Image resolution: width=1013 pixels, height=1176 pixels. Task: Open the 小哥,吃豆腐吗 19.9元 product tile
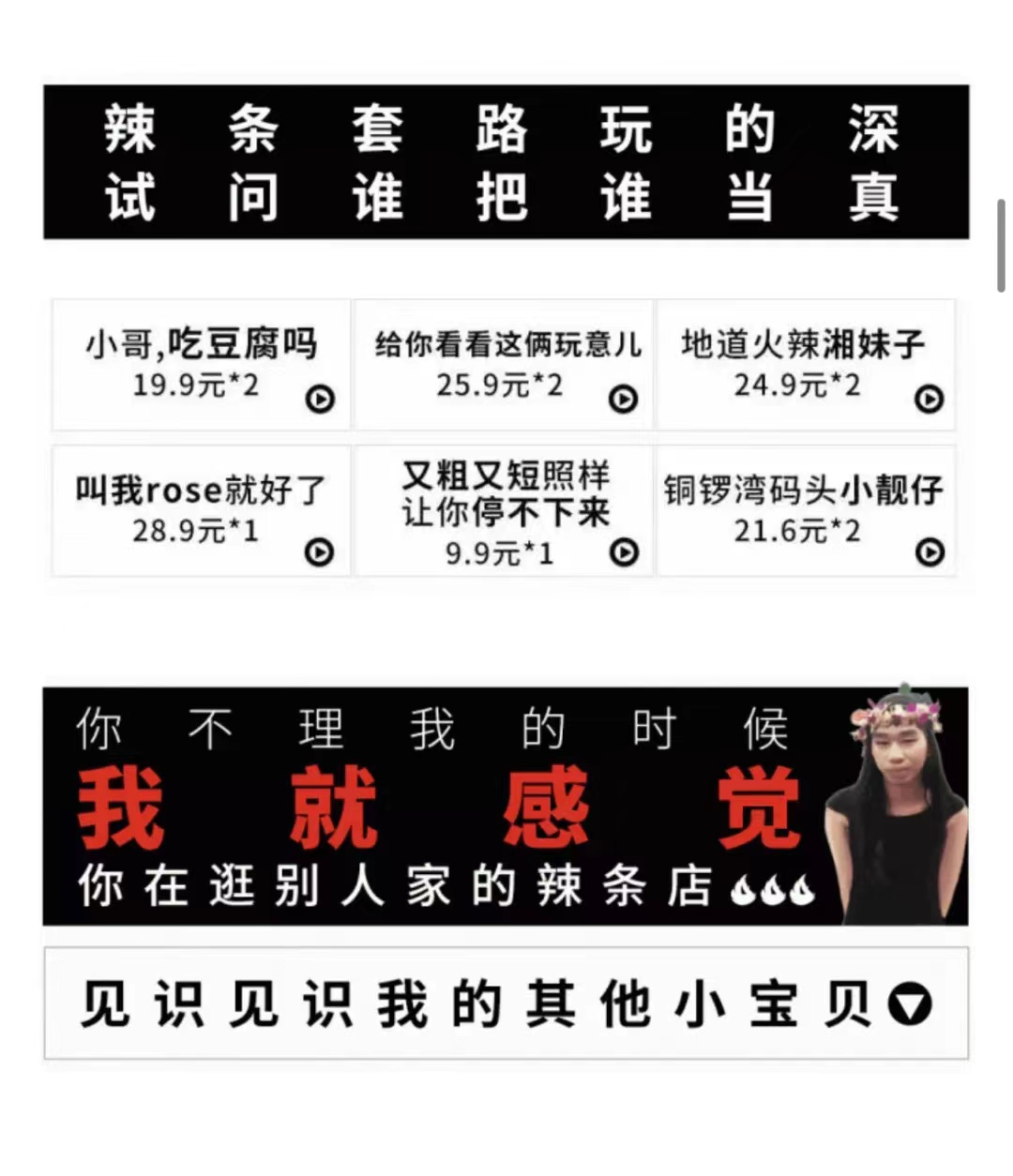click(201, 365)
